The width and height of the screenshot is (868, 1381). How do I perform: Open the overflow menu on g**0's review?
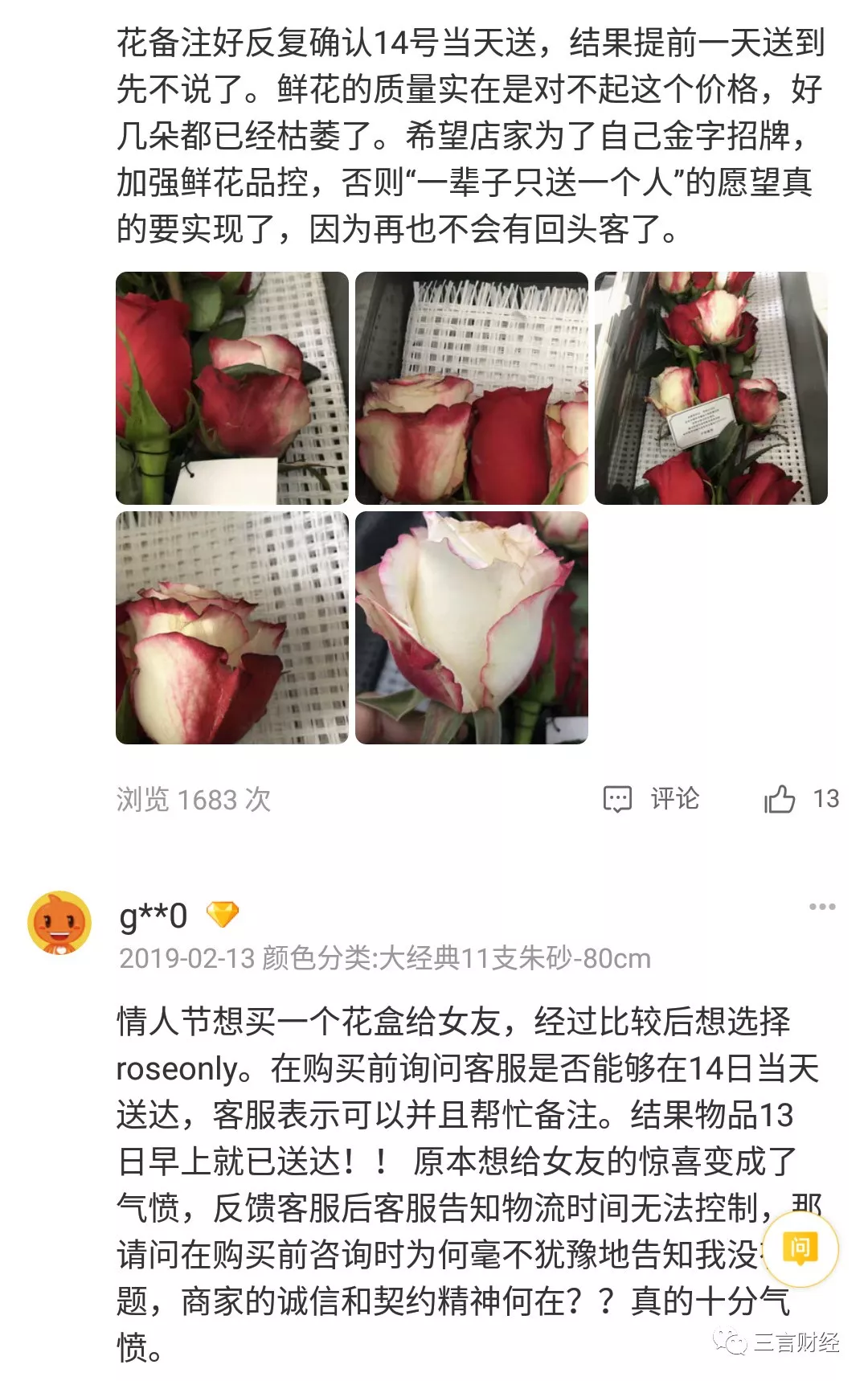[x=821, y=908]
